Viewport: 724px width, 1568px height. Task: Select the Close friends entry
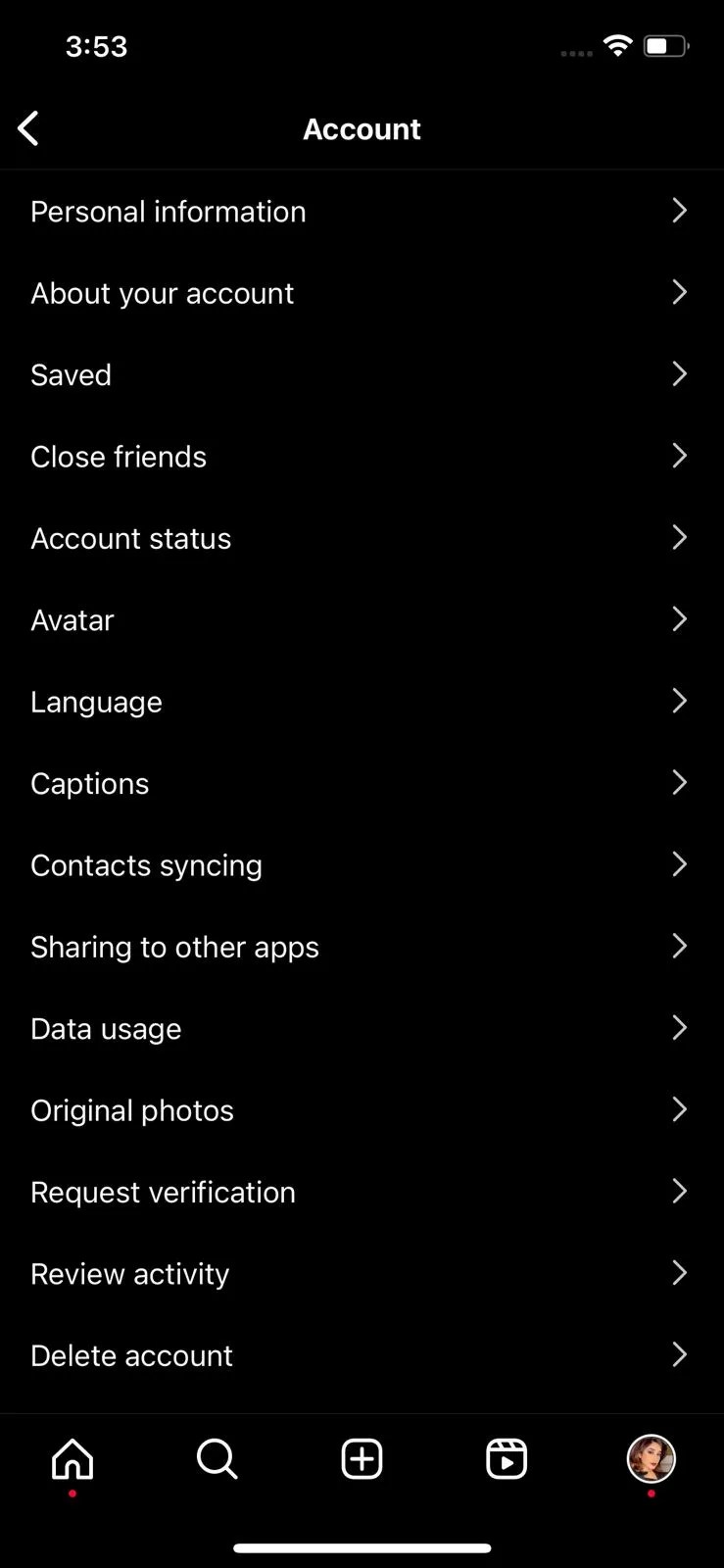pyautogui.click(x=118, y=456)
